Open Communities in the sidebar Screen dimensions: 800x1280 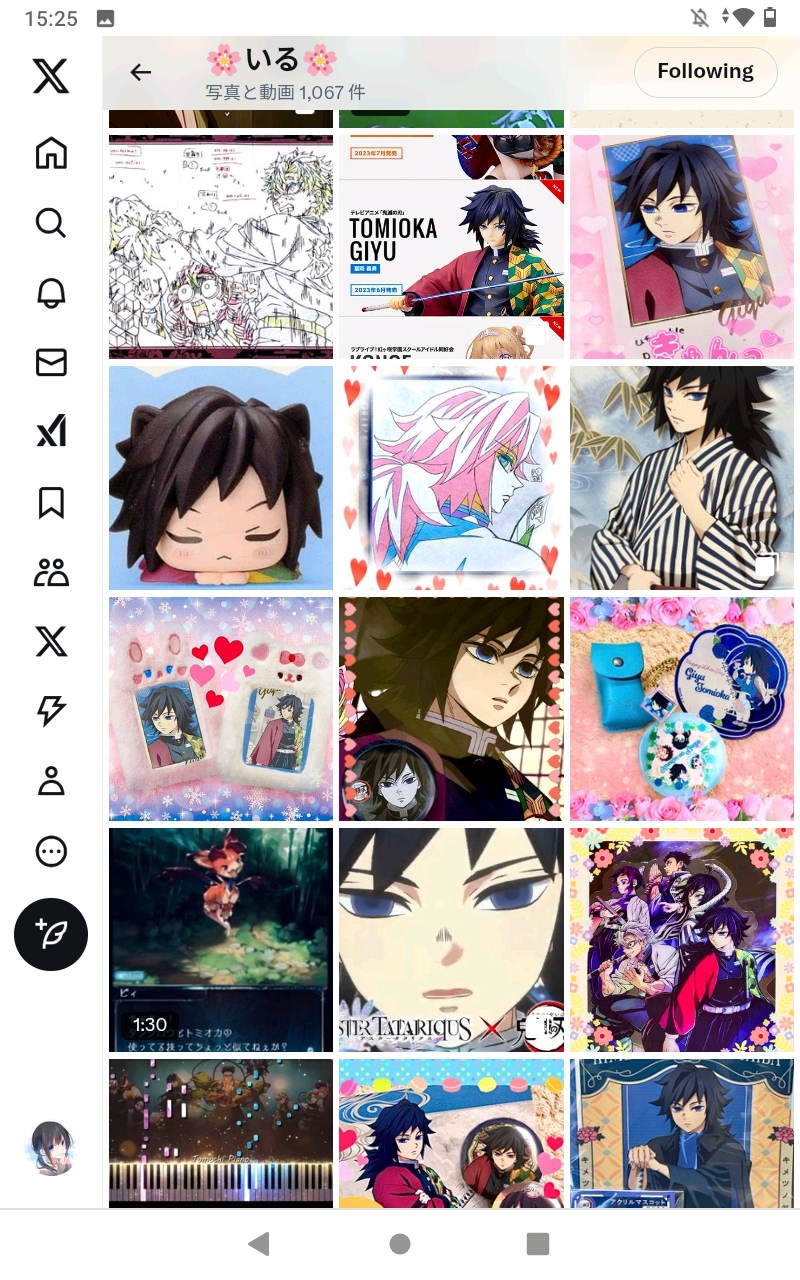click(x=51, y=572)
